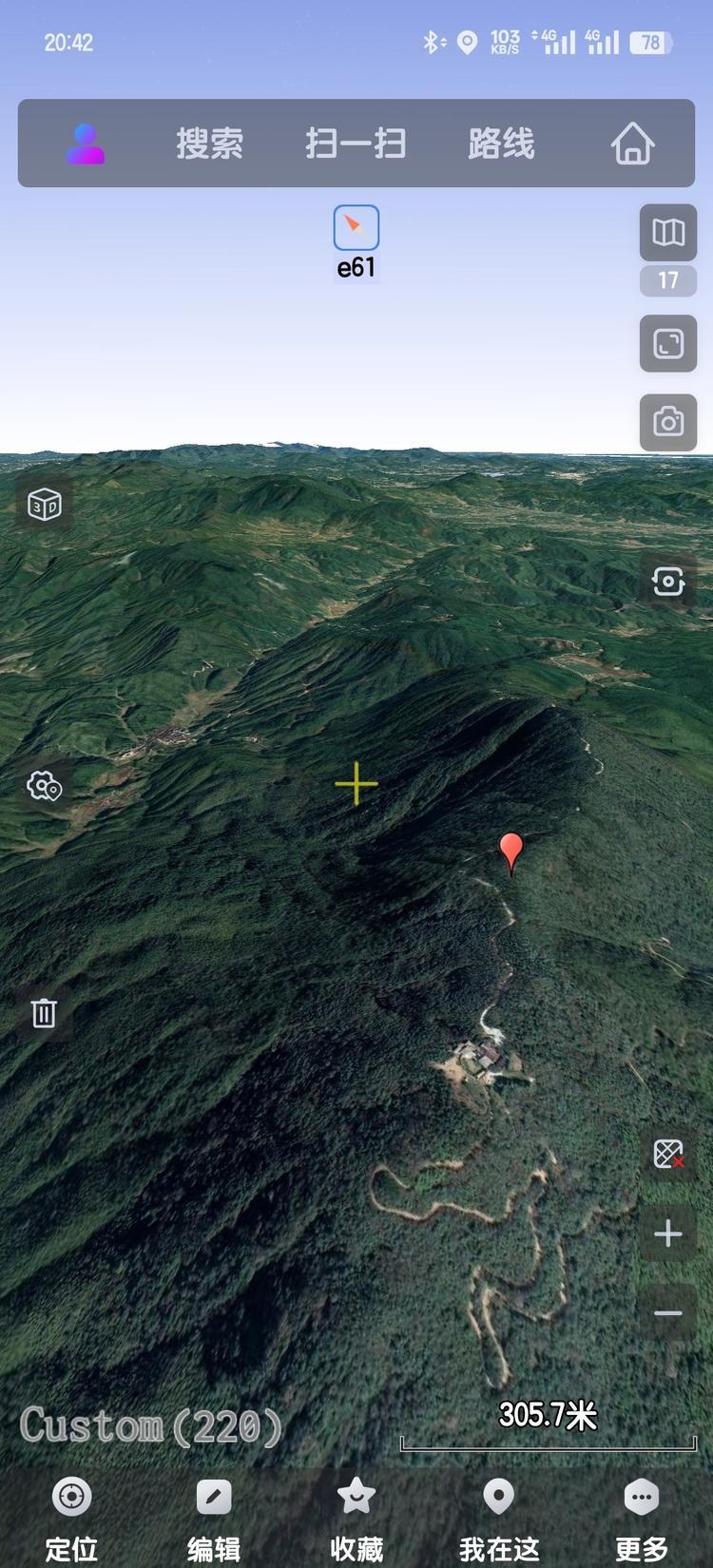Toggle the 3D view mode

[45, 504]
